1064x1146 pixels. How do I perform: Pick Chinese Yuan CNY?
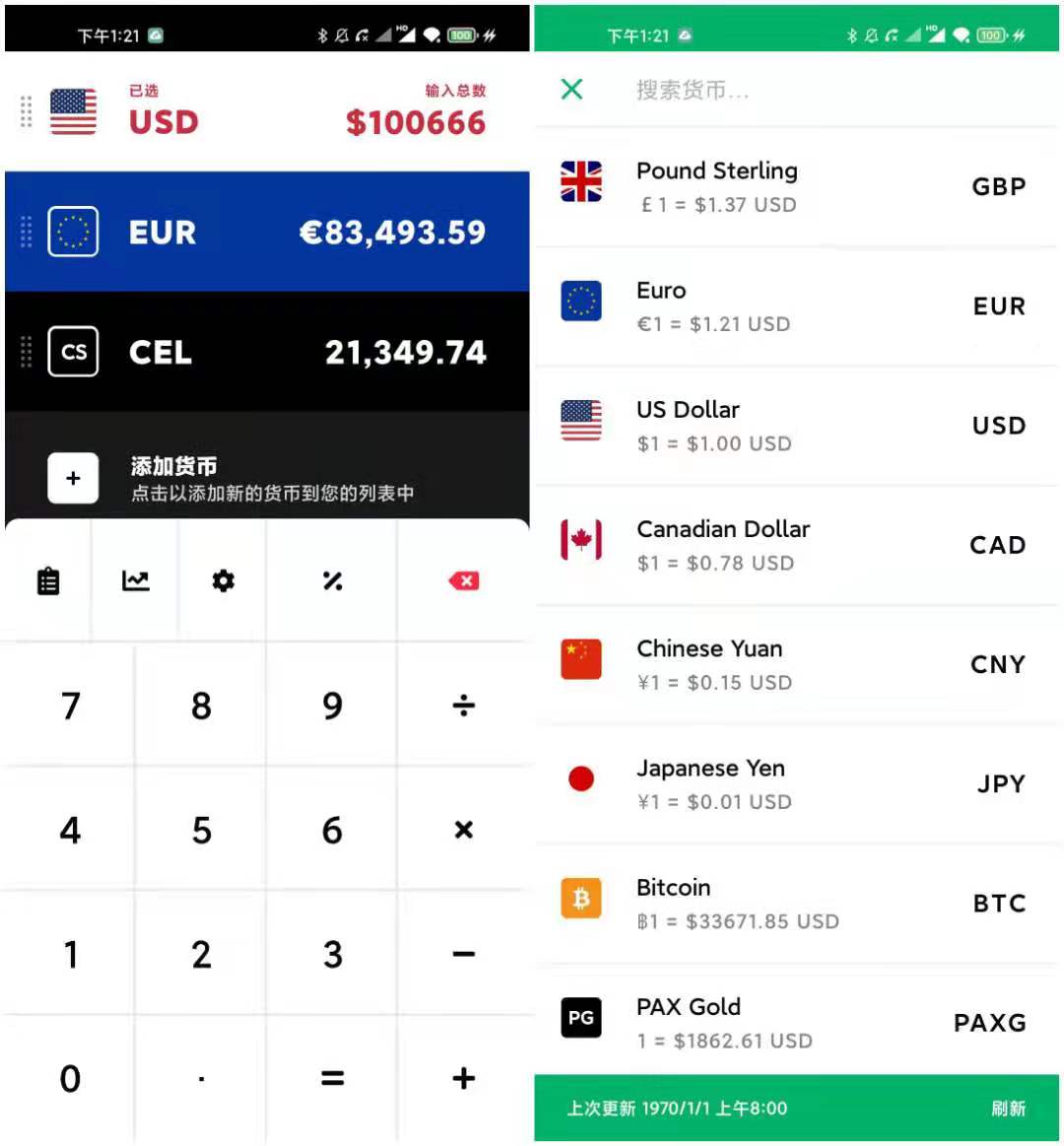[796, 664]
